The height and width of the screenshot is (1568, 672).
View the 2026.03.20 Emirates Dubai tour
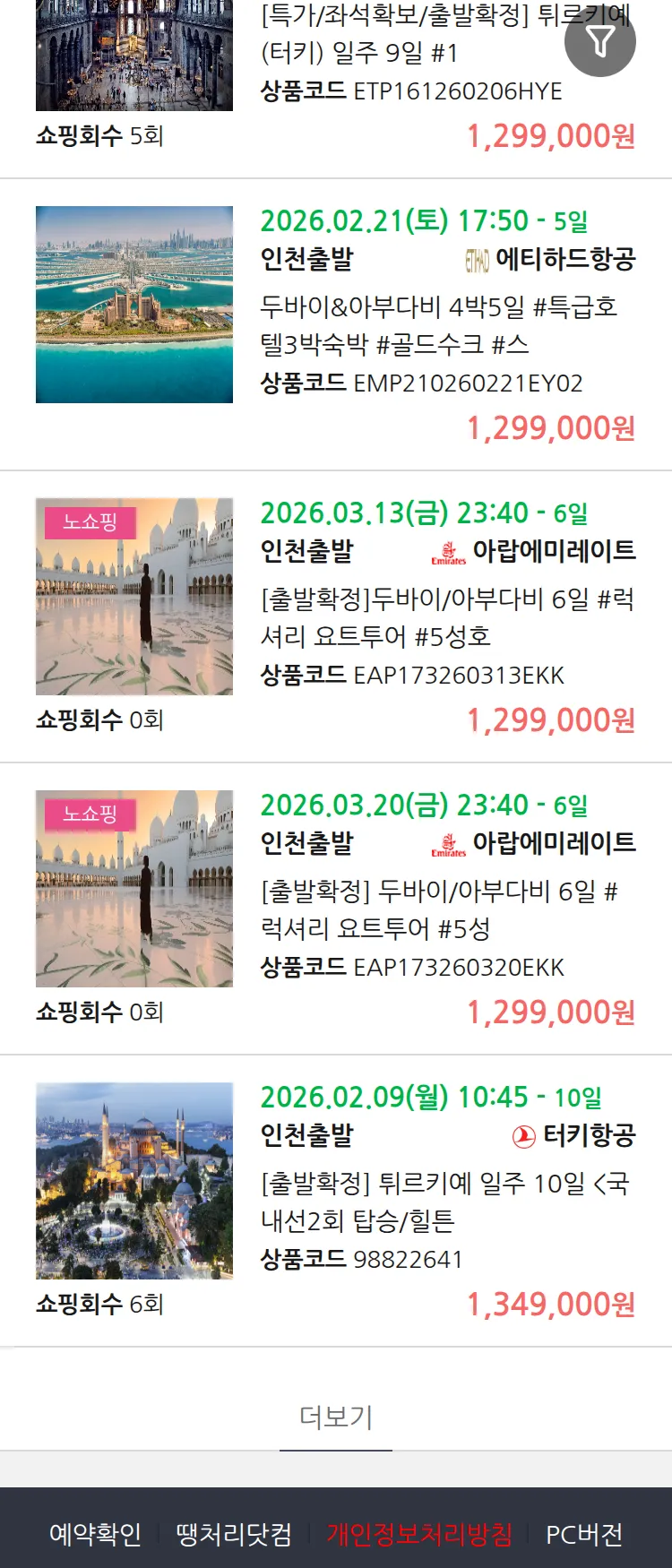coord(439,909)
